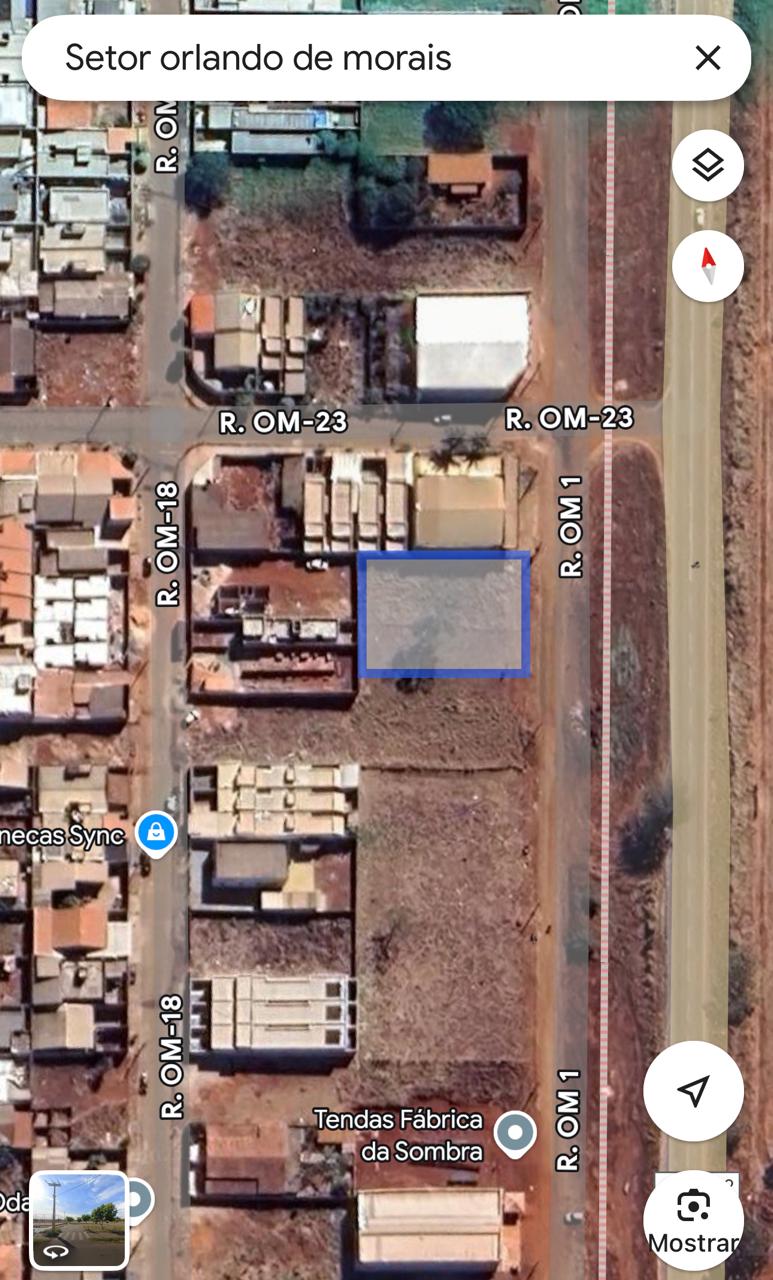
Task: Select the blue shop pin on R. OM-18
Action: point(156,832)
